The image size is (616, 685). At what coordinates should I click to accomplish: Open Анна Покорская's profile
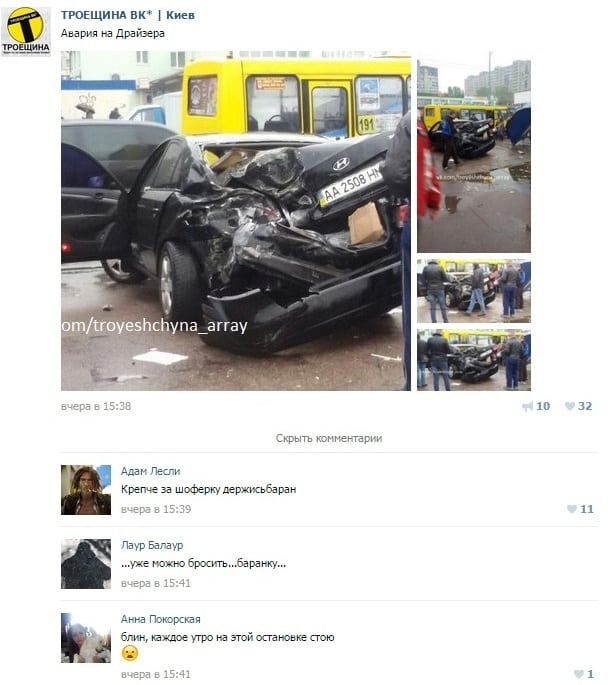pyautogui.click(x=160, y=619)
